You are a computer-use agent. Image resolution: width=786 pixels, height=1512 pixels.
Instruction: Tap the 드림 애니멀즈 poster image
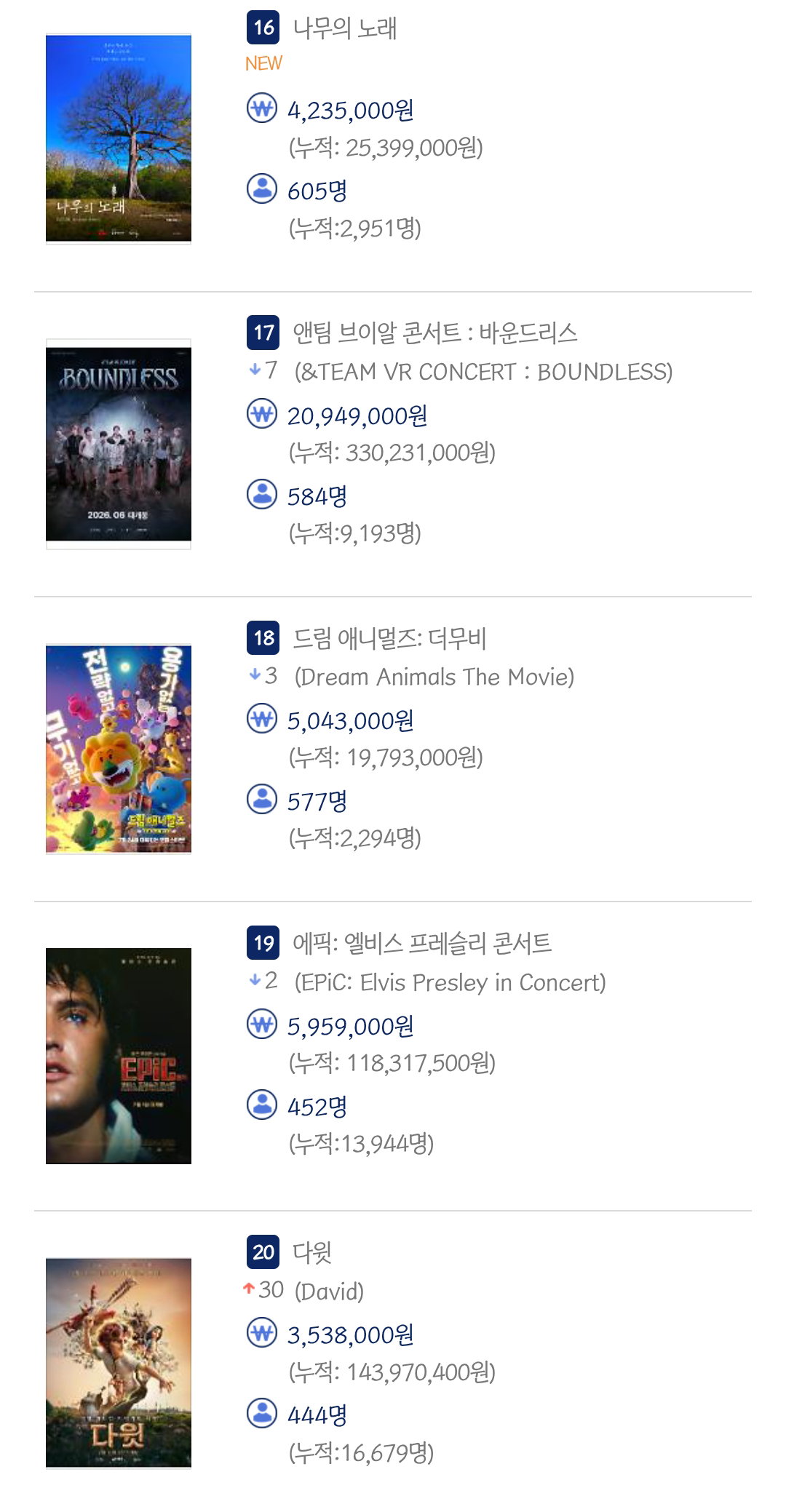point(119,749)
